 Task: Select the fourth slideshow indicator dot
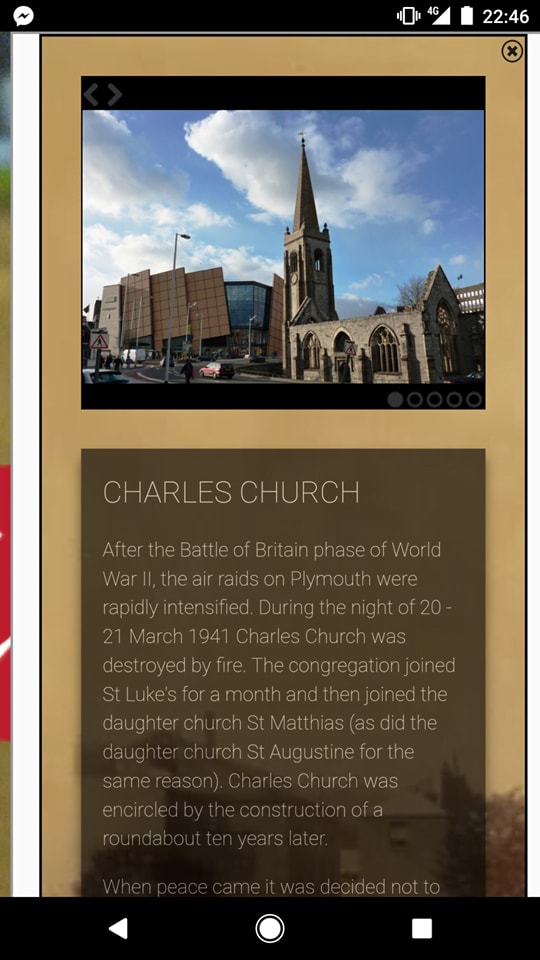coord(454,400)
